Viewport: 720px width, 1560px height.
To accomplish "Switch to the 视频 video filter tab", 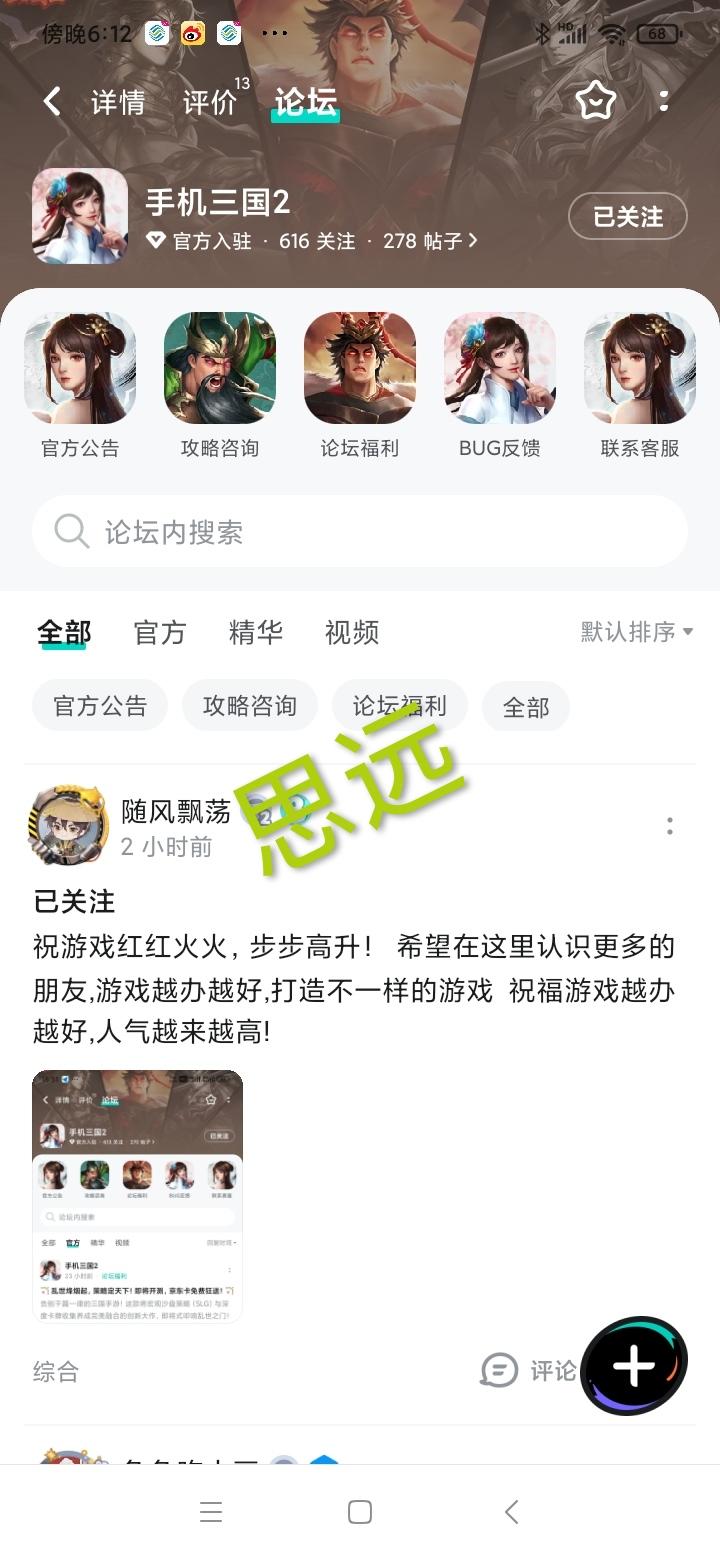I will click(351, 632).
